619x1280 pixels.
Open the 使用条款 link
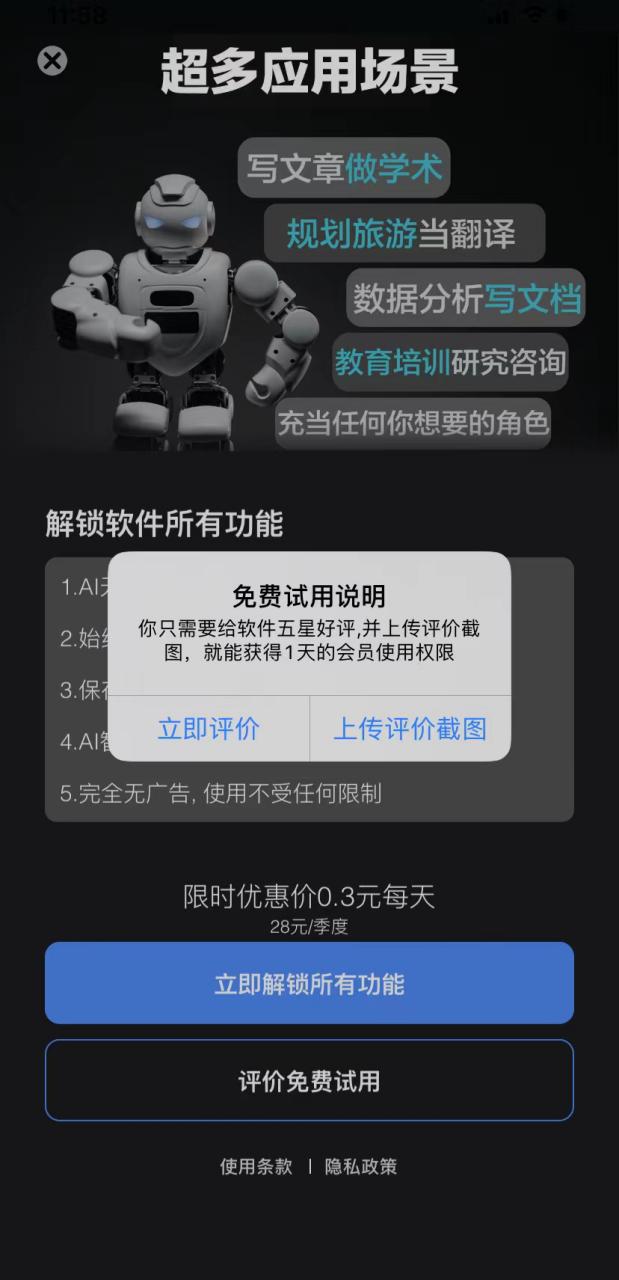(x=256, y=1166)
